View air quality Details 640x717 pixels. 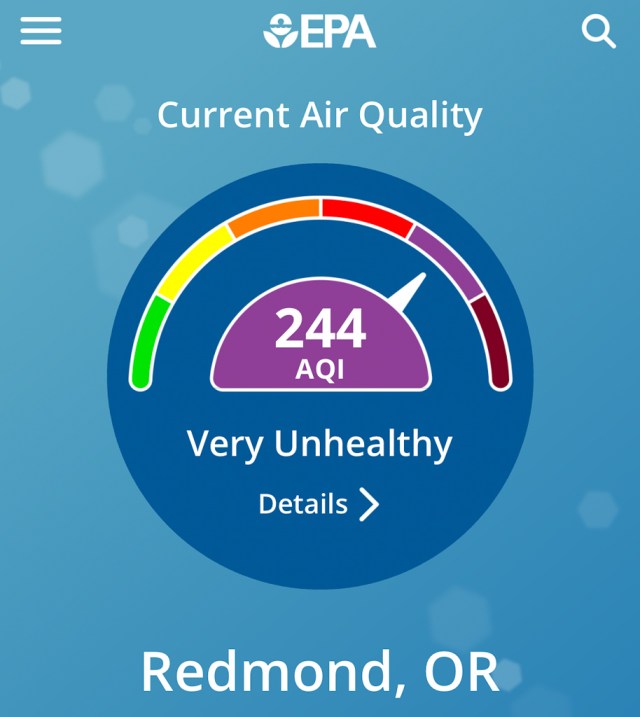[x=318, y=504]
